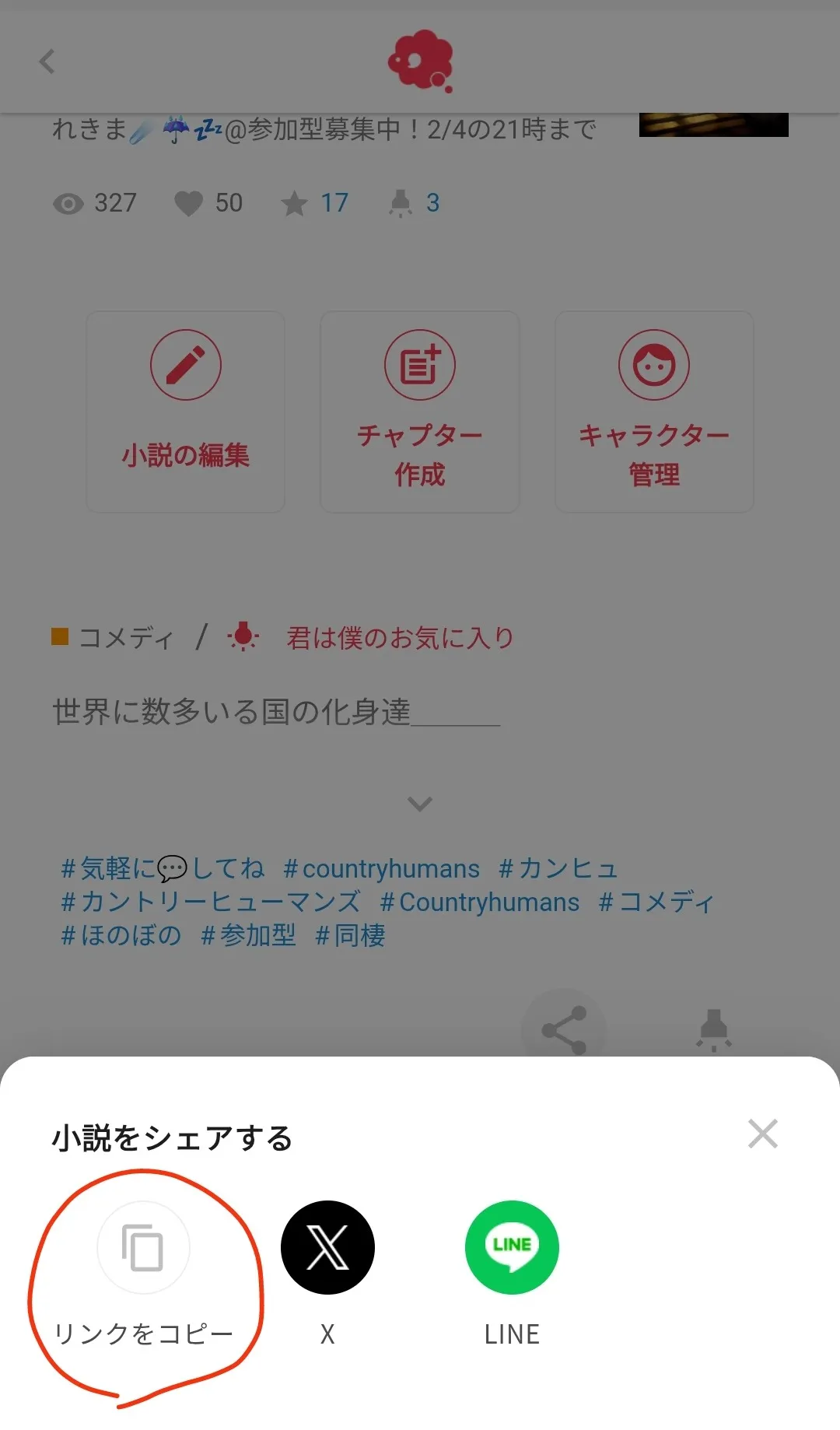
Task: Open the #コメディ hashtag
Action: coord(656,902)
